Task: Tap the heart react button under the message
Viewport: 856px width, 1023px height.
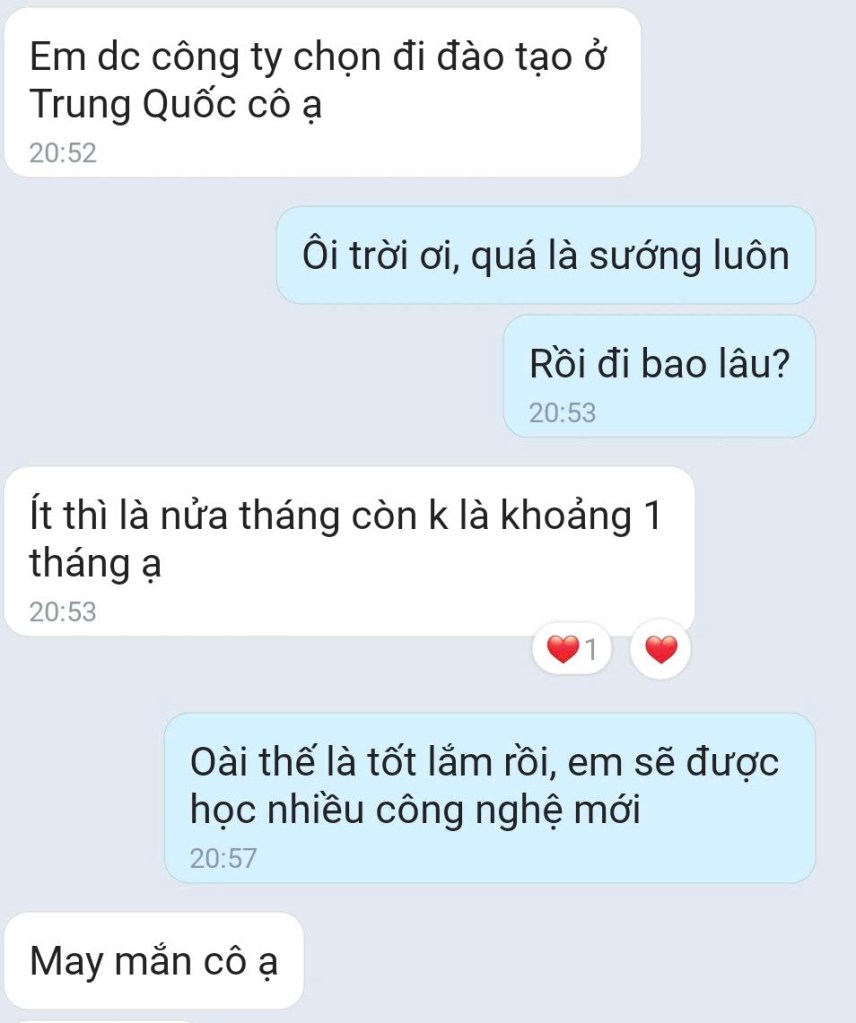Action: pyautogui.click(x=661, y=651)
